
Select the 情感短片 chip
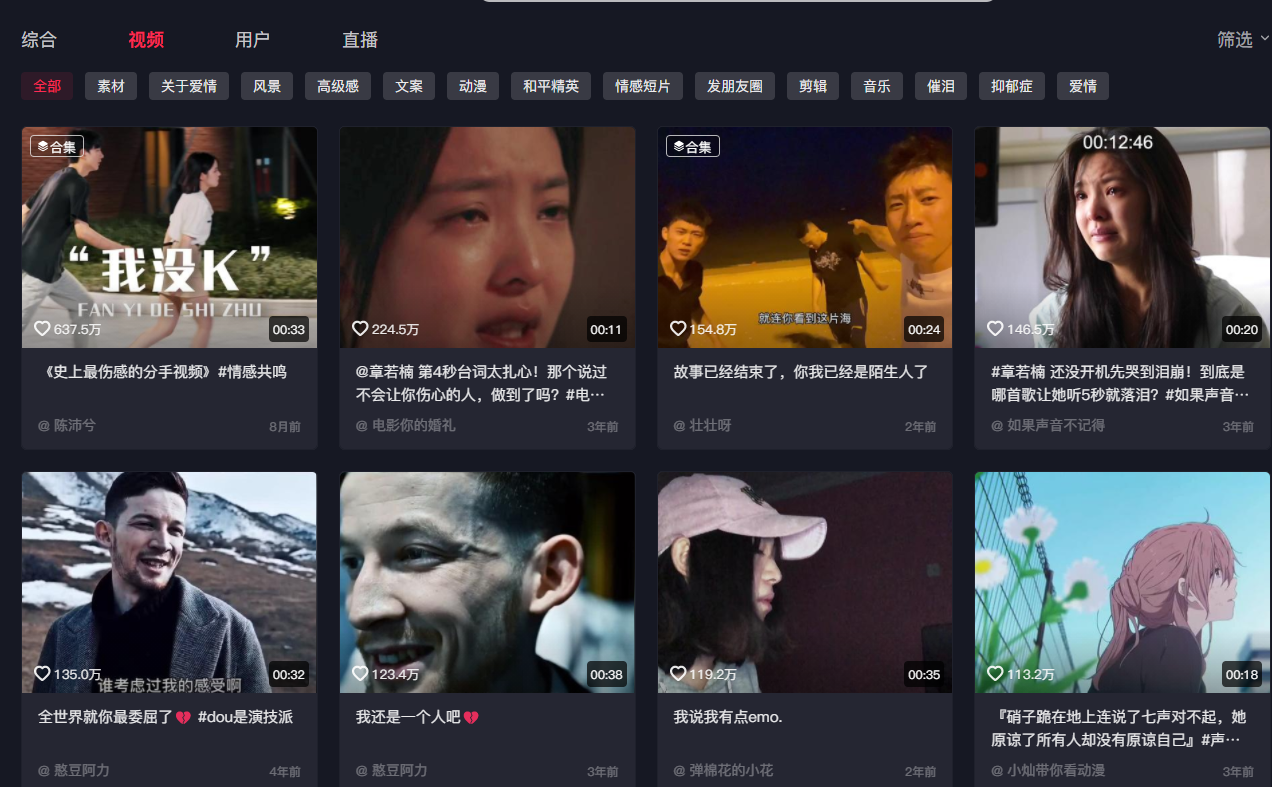(643, 86)
